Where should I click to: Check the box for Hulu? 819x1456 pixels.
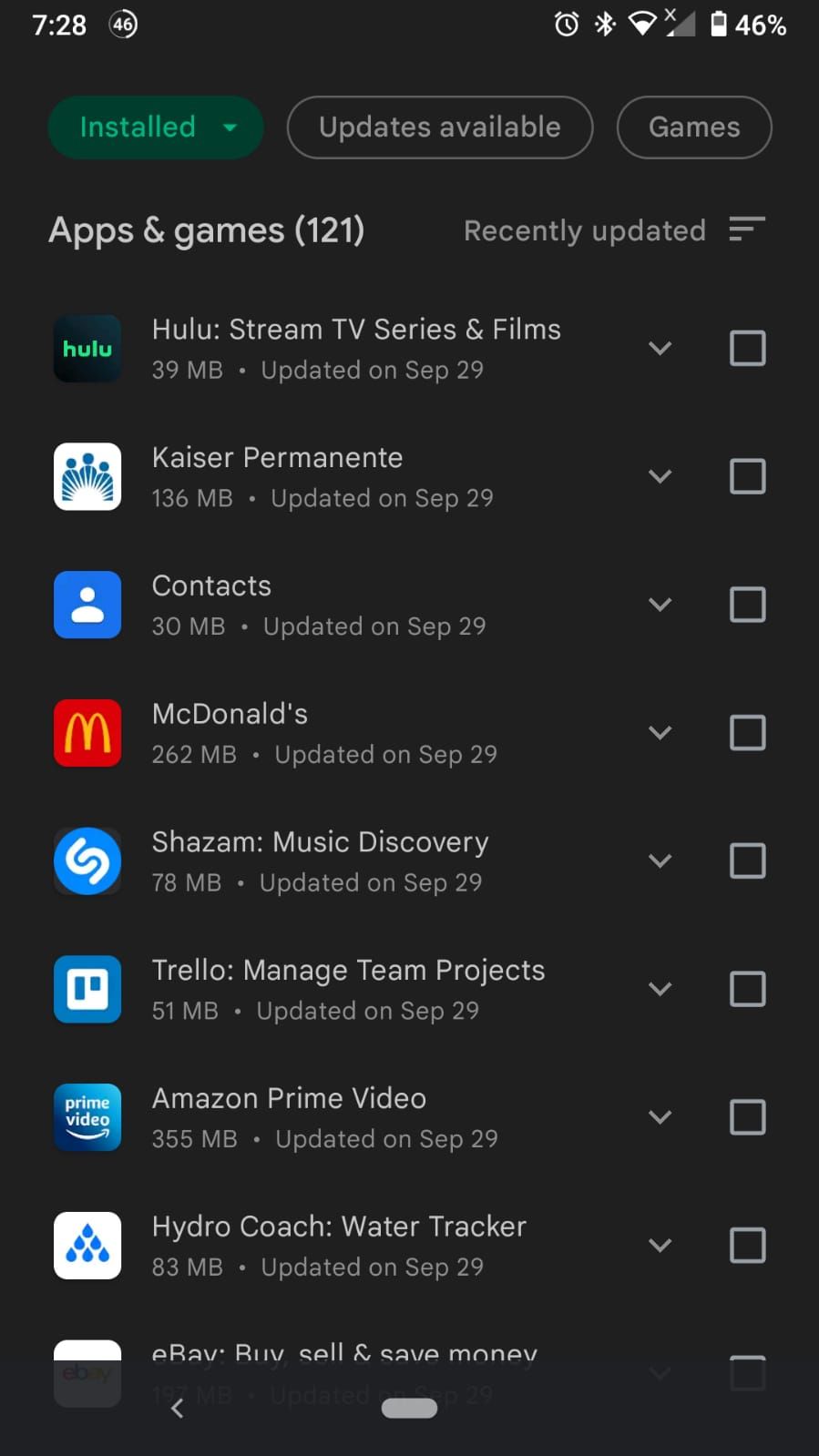tap(747, 348)
